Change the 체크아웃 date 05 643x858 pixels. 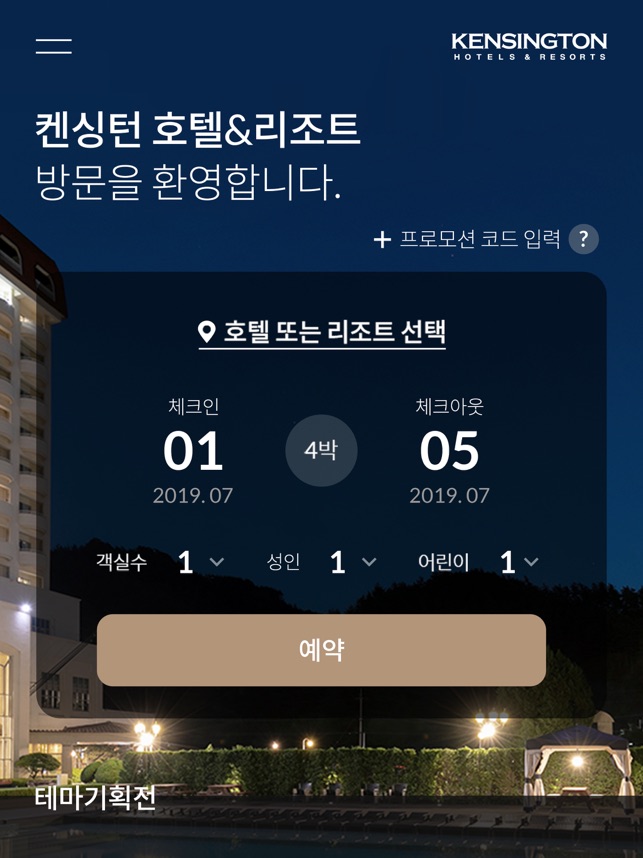point(449,452)
